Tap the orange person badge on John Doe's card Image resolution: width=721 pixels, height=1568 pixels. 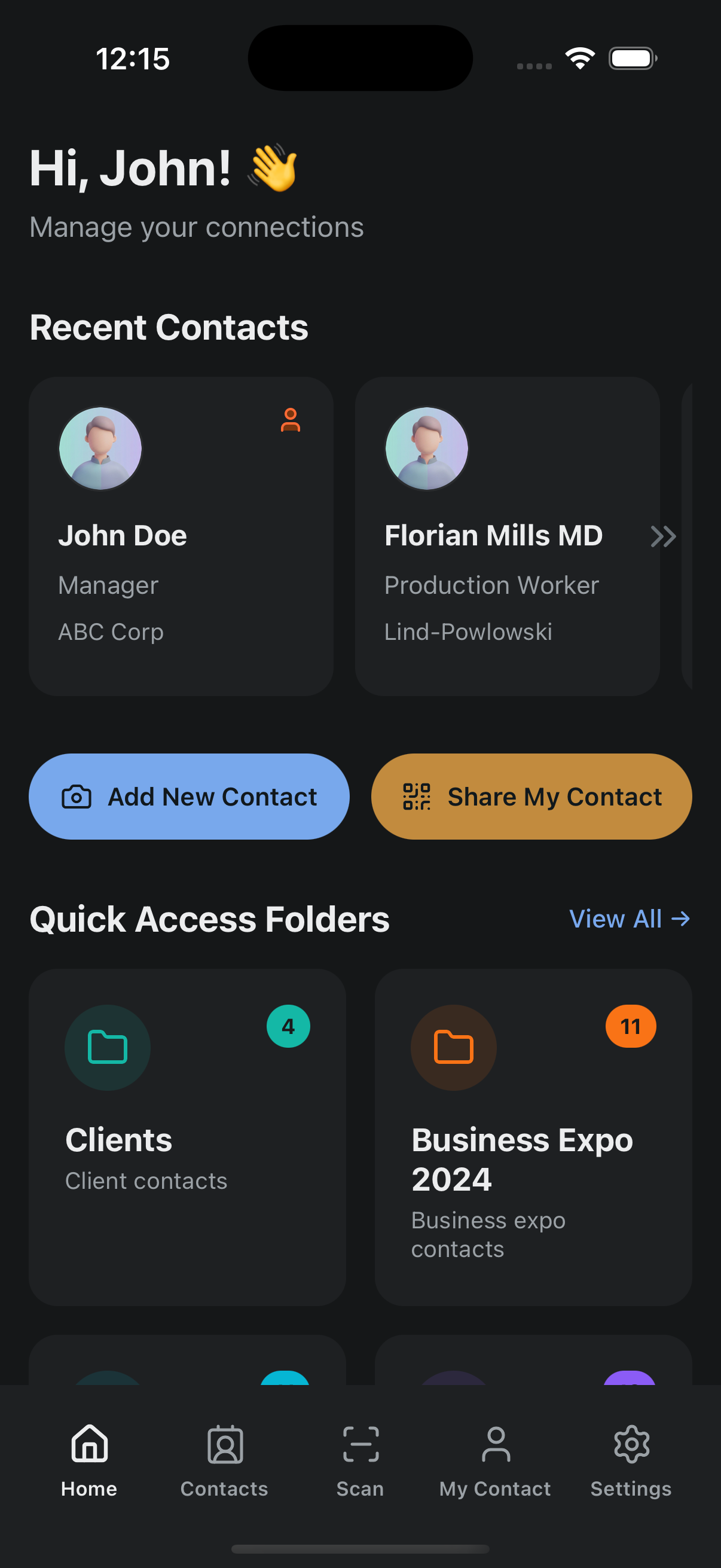click(291, 420)
